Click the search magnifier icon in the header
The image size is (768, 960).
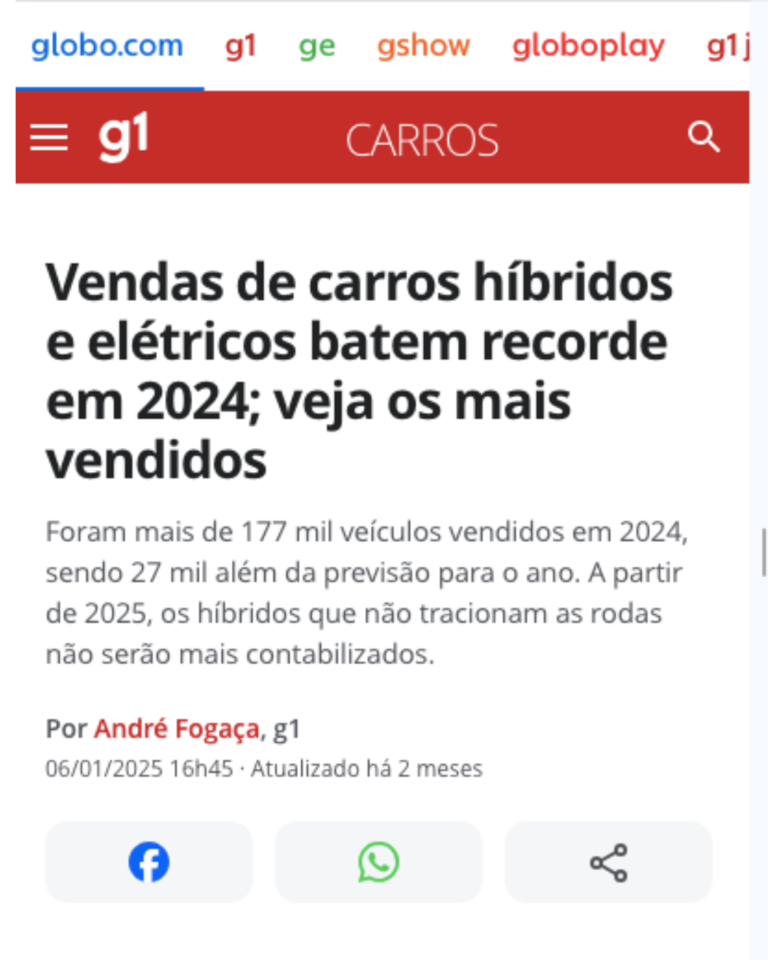click(705, 138)
